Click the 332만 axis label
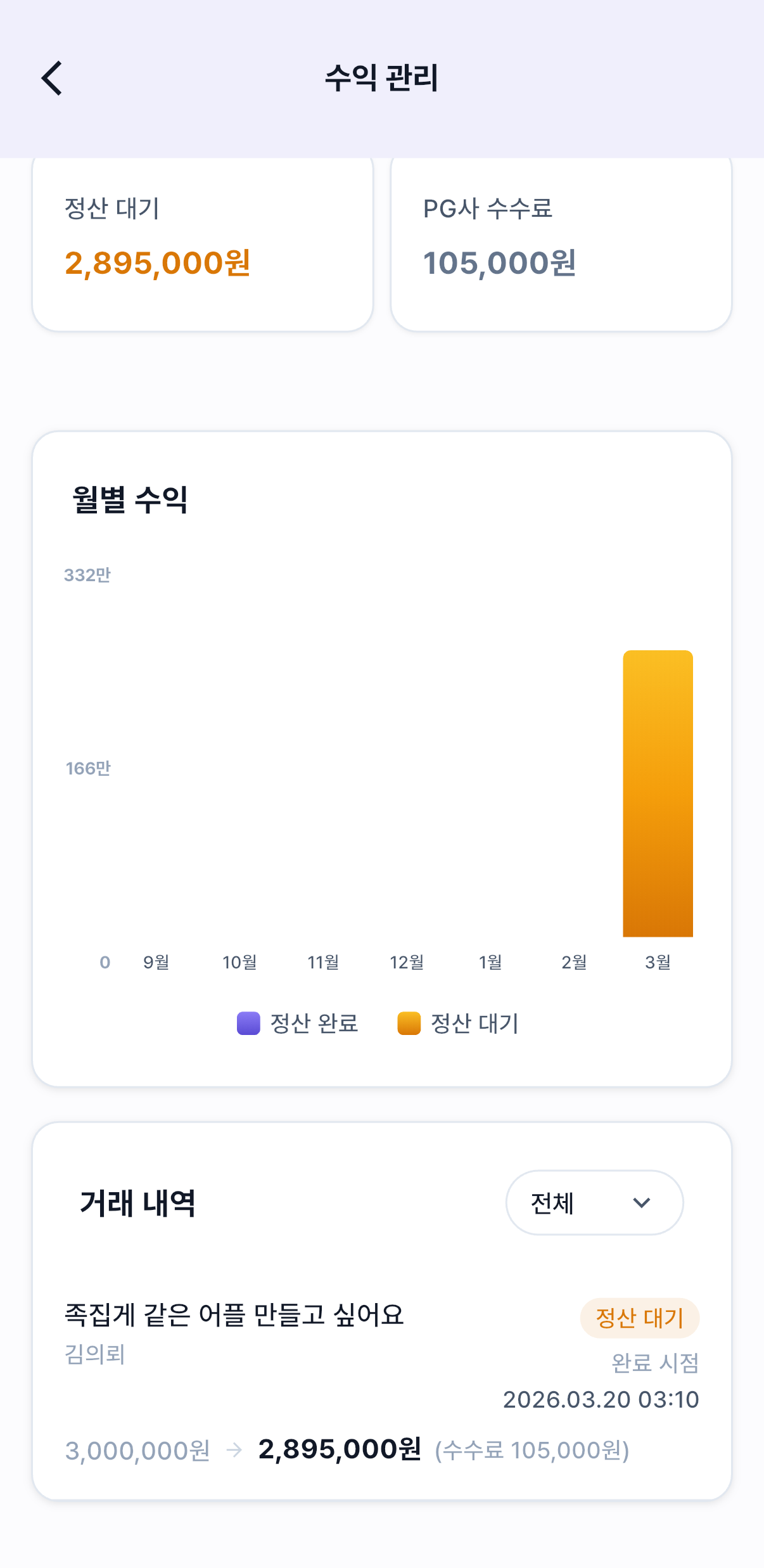 click(87, 575)
